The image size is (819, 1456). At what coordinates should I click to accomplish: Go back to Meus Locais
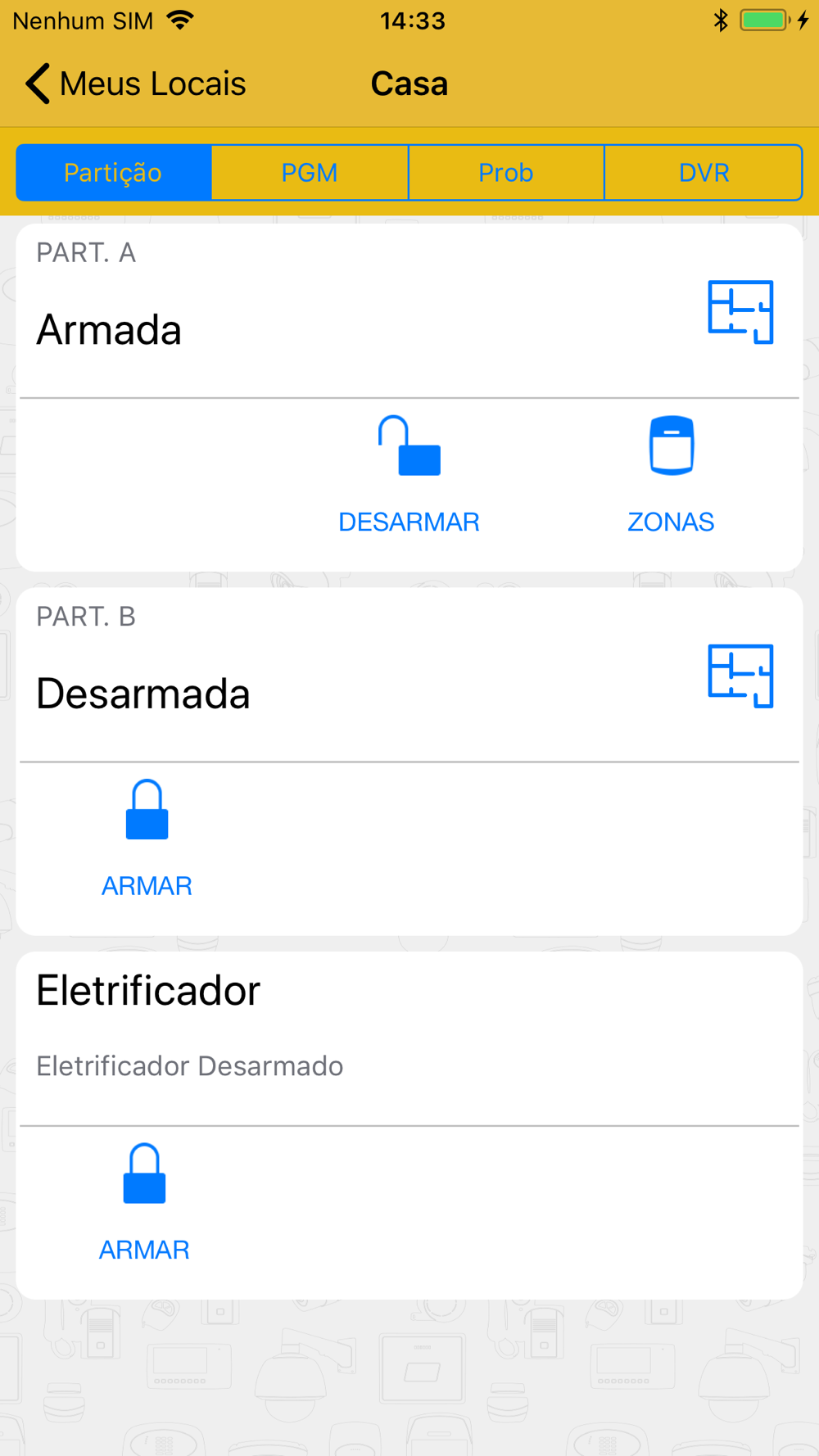pyautogui.click(x=135, y=84)
